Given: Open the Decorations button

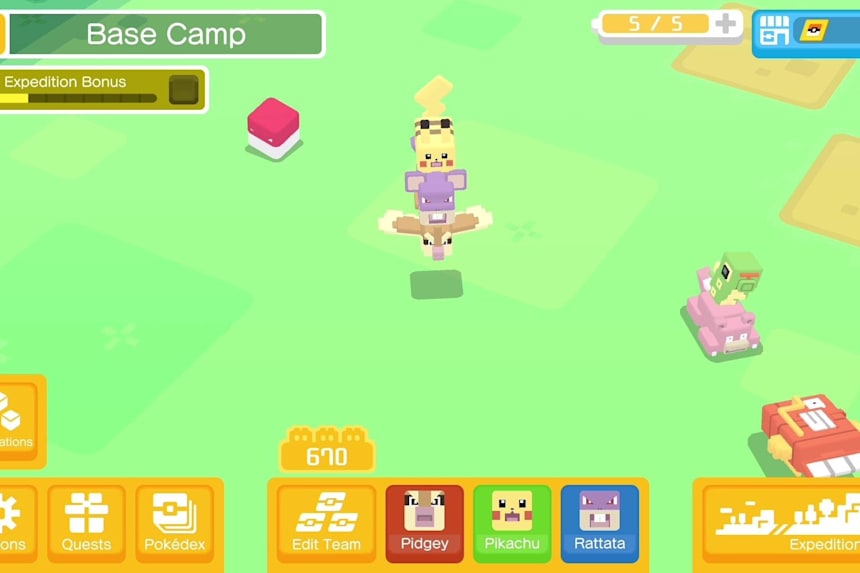Looking at the screenshot, I should 17,421.
